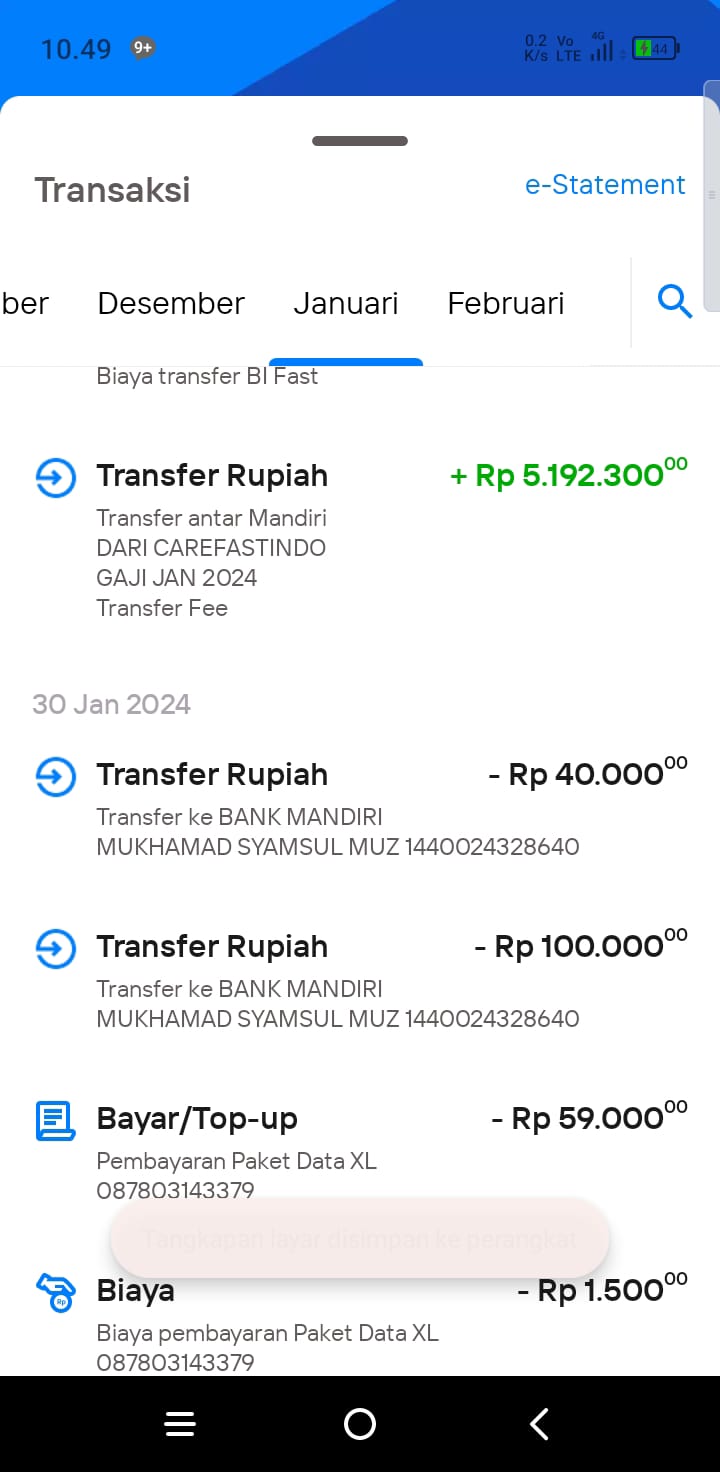Image resolution: width=720 pixels, height=1472 pixels.
Task: Switch to the Februari tab
Action: 506,303
